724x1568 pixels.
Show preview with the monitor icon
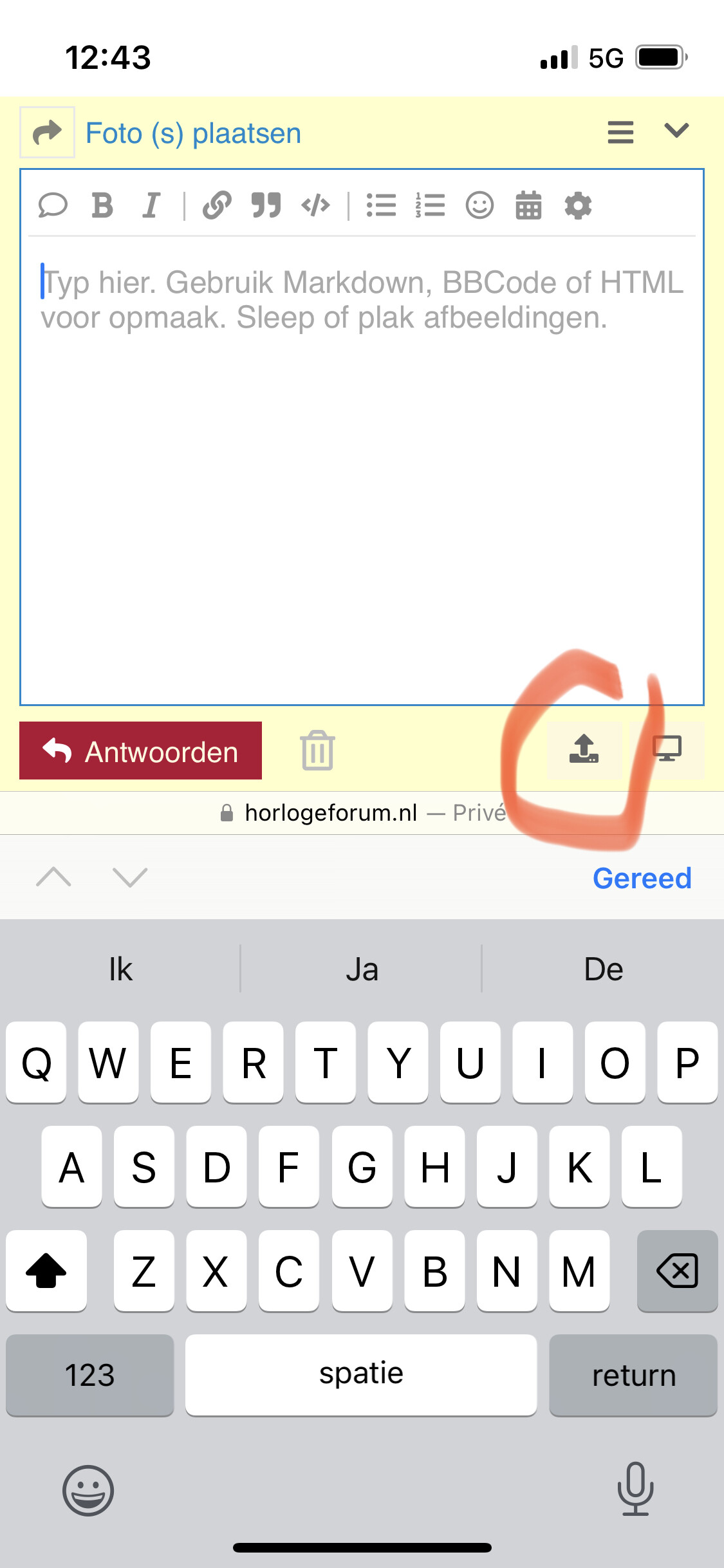[667, 750]
